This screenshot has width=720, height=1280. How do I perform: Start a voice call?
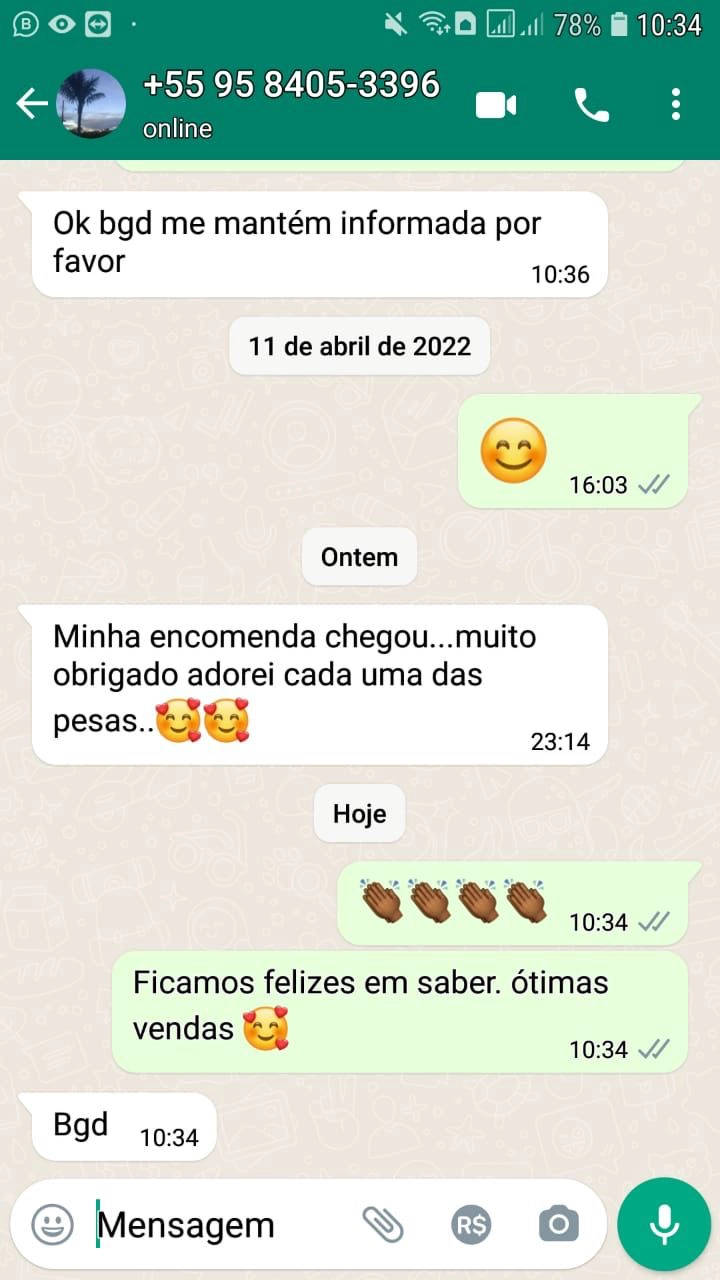591,104
